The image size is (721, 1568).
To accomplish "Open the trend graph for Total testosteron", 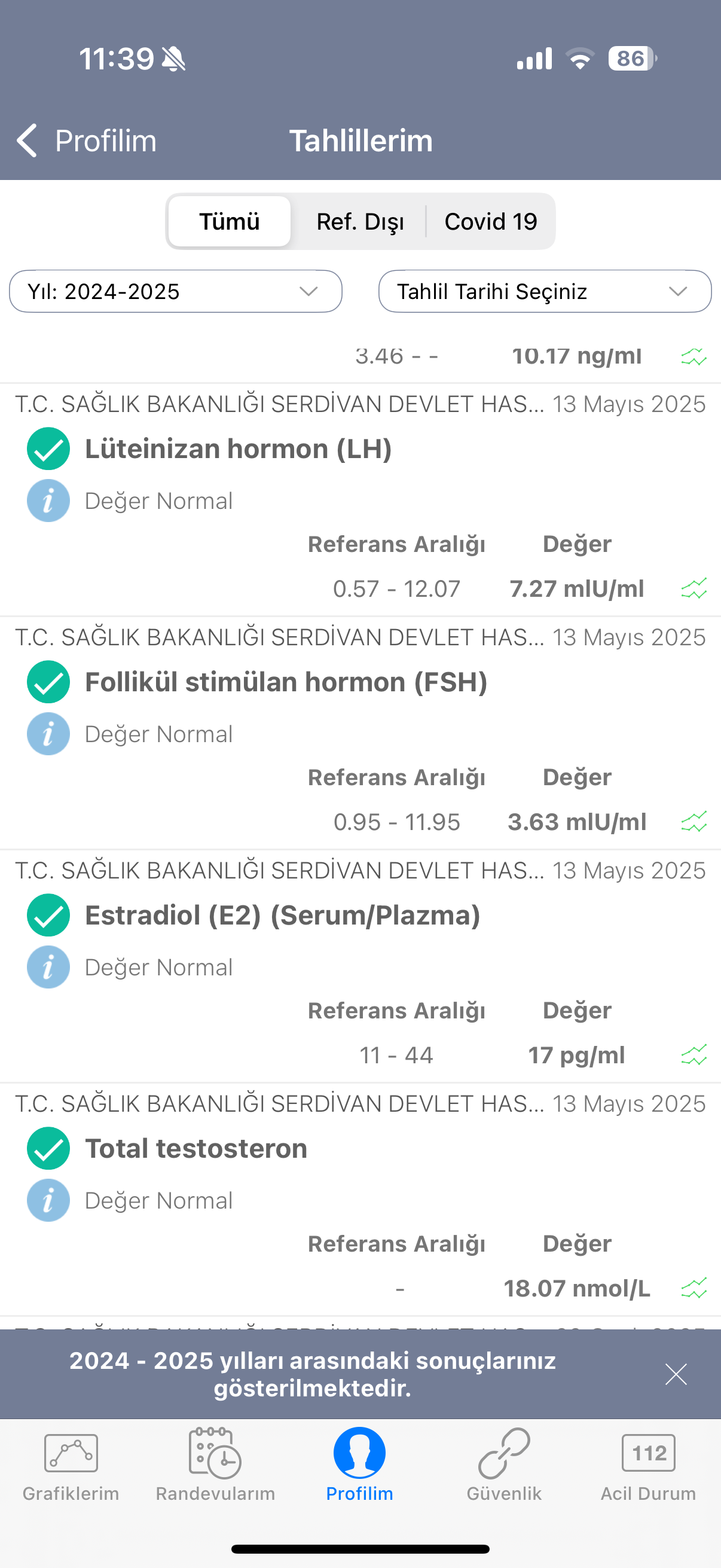I will [x=693, y=1288].
